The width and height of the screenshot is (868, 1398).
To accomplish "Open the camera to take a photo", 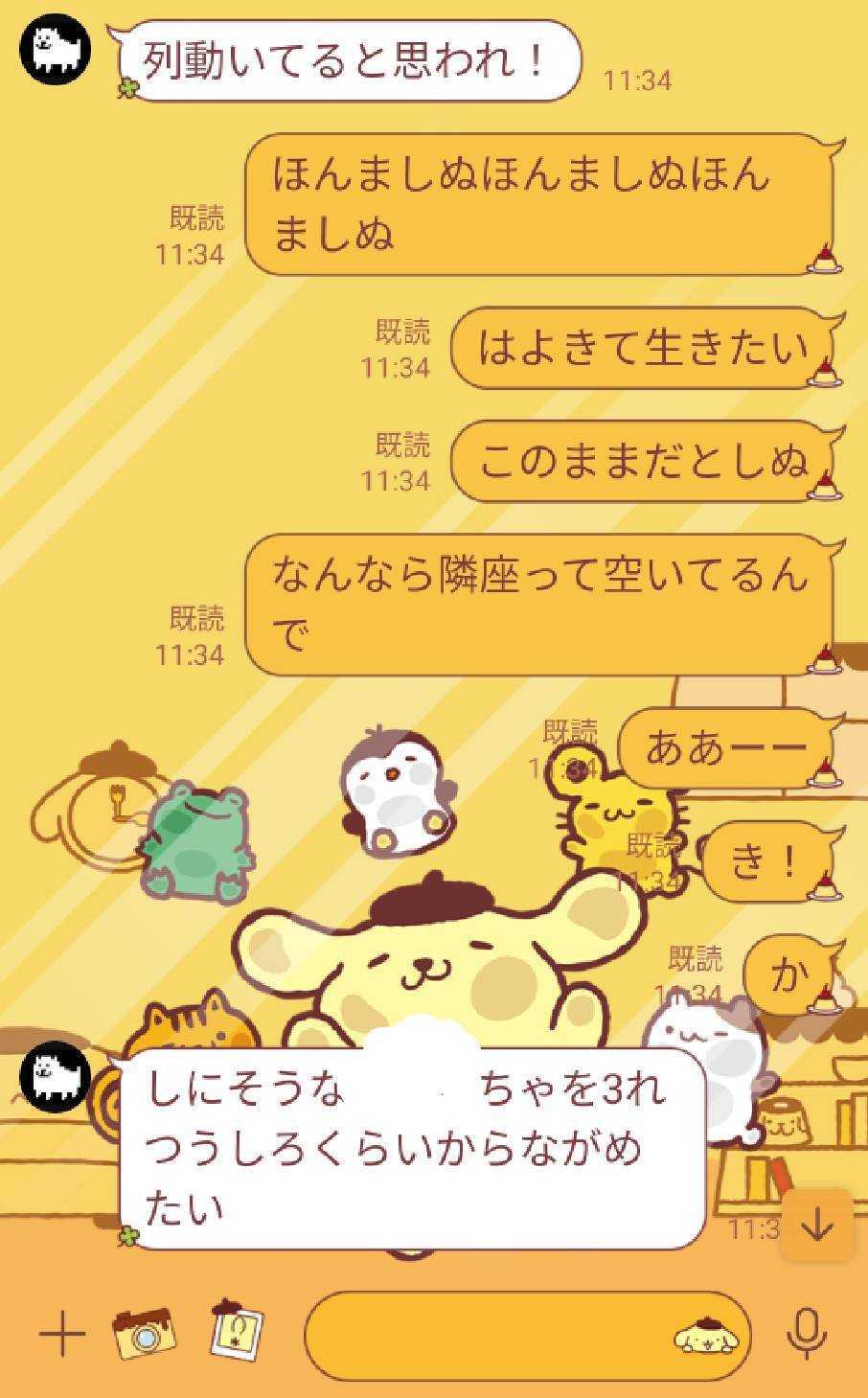I will click(145, 1333).
